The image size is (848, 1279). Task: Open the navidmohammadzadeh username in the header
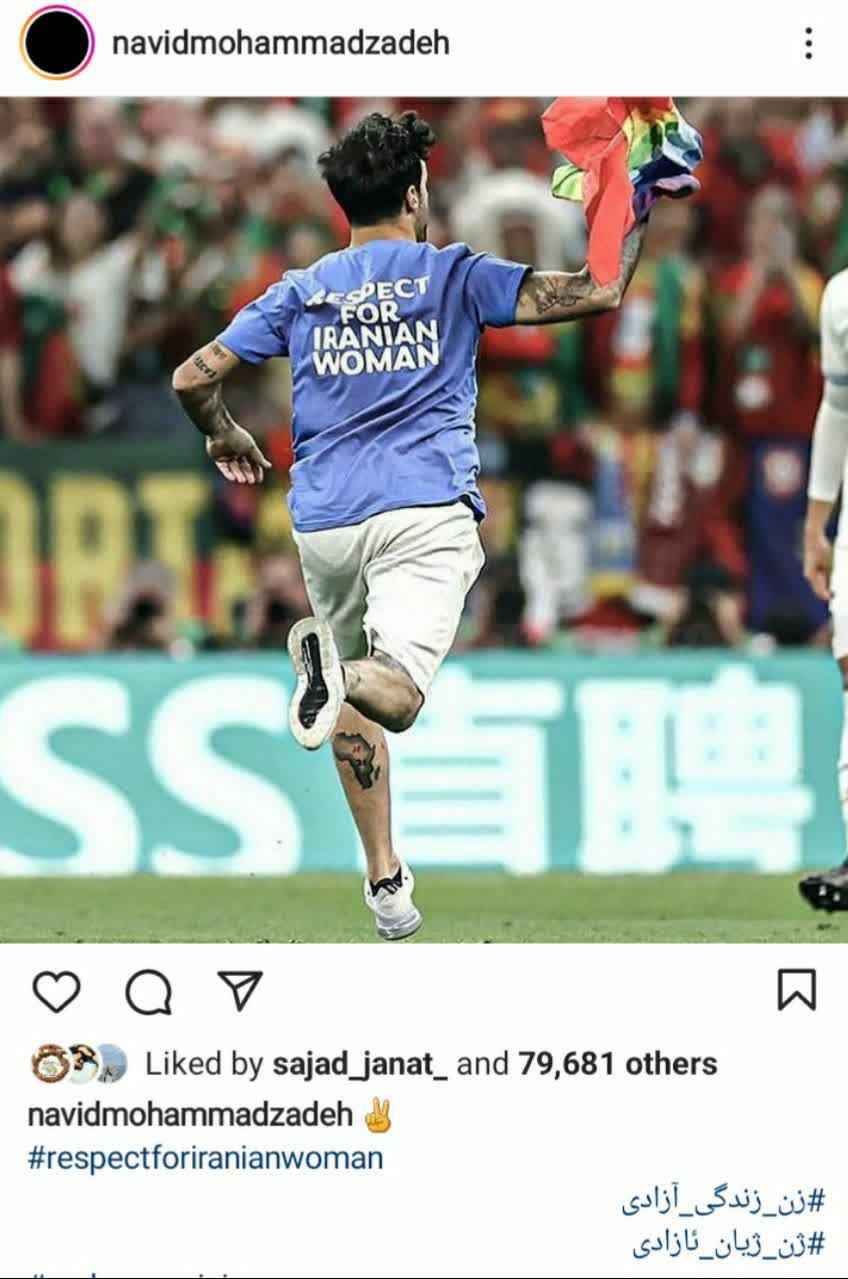(x=280, y=43)
